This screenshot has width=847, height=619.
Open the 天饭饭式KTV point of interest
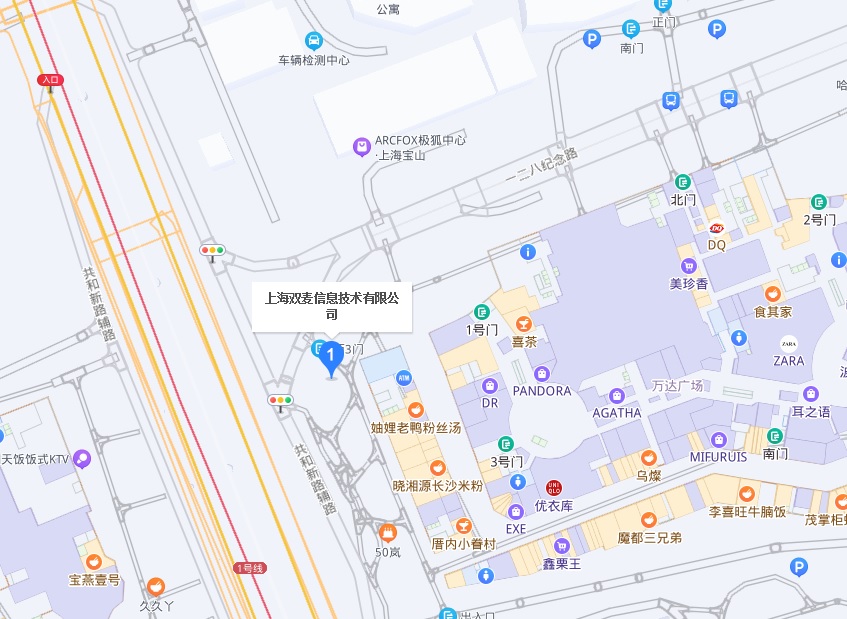(82, 459)
